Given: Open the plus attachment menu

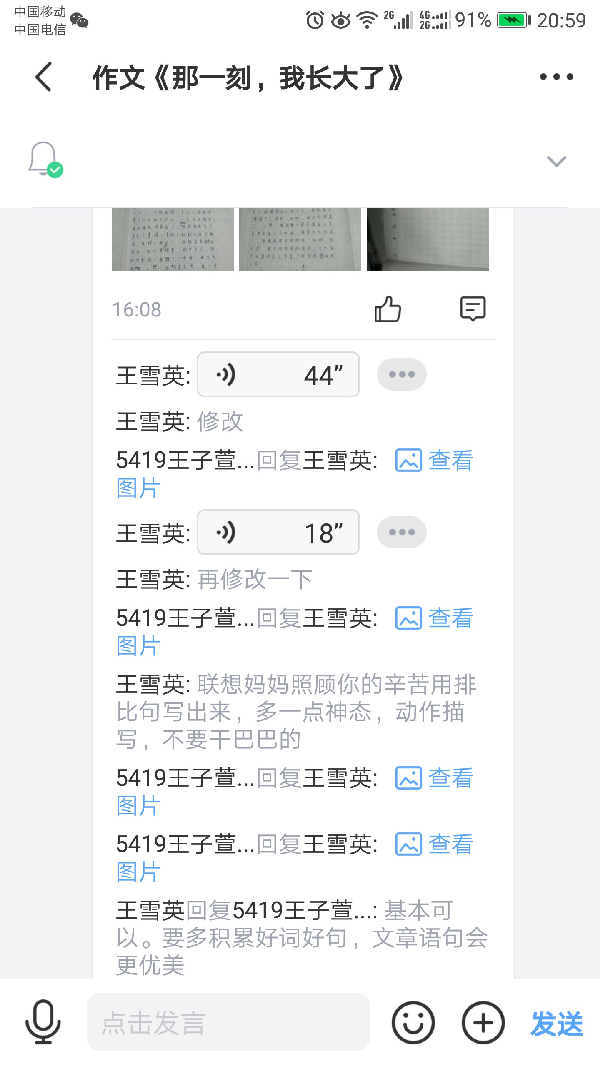Looking at the screenshot, I should [x=483, y=1022].
